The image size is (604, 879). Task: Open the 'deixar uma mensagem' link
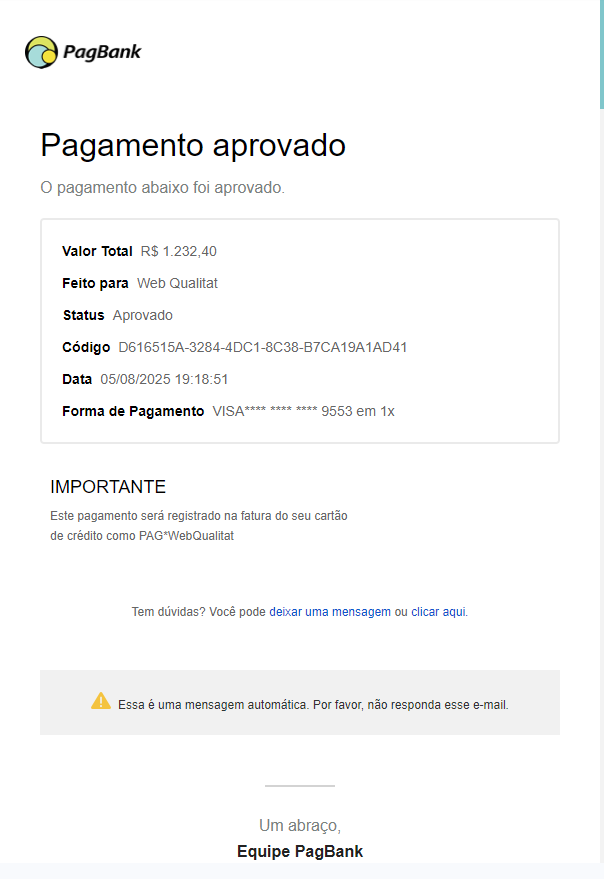[x=330, y=611]
